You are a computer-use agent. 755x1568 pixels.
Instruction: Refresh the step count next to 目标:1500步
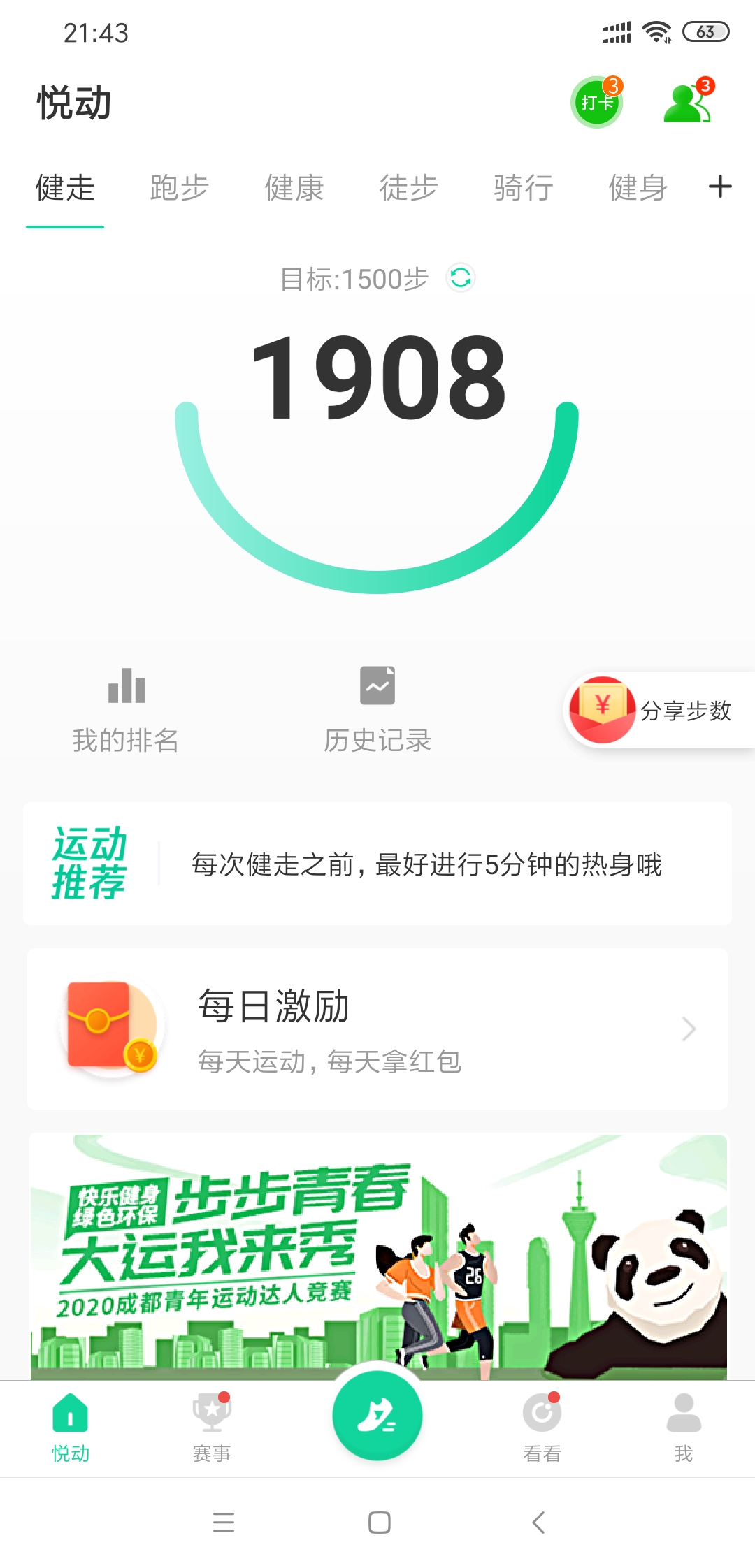[461, 278]
